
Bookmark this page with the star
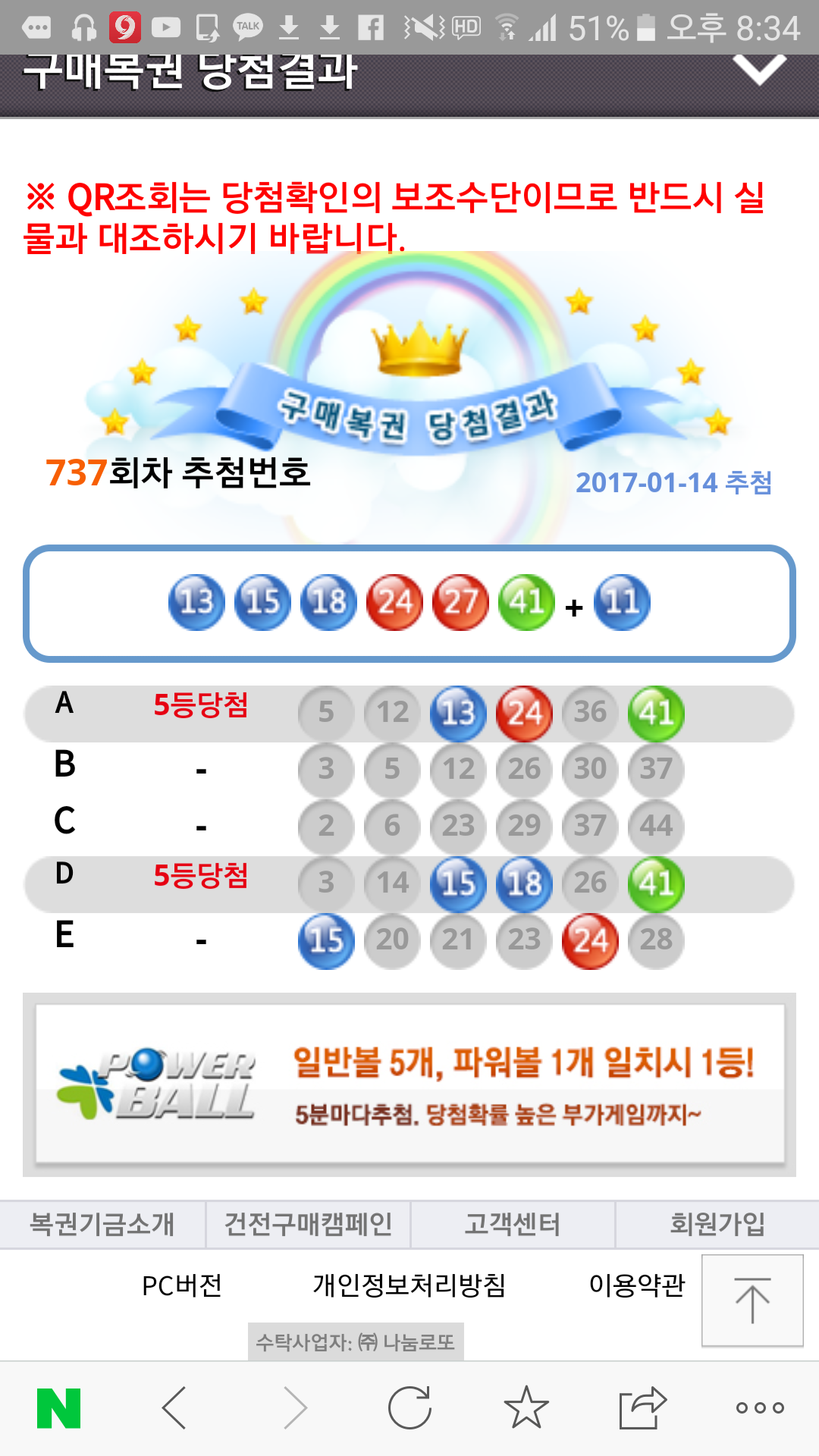(526, 1408)
